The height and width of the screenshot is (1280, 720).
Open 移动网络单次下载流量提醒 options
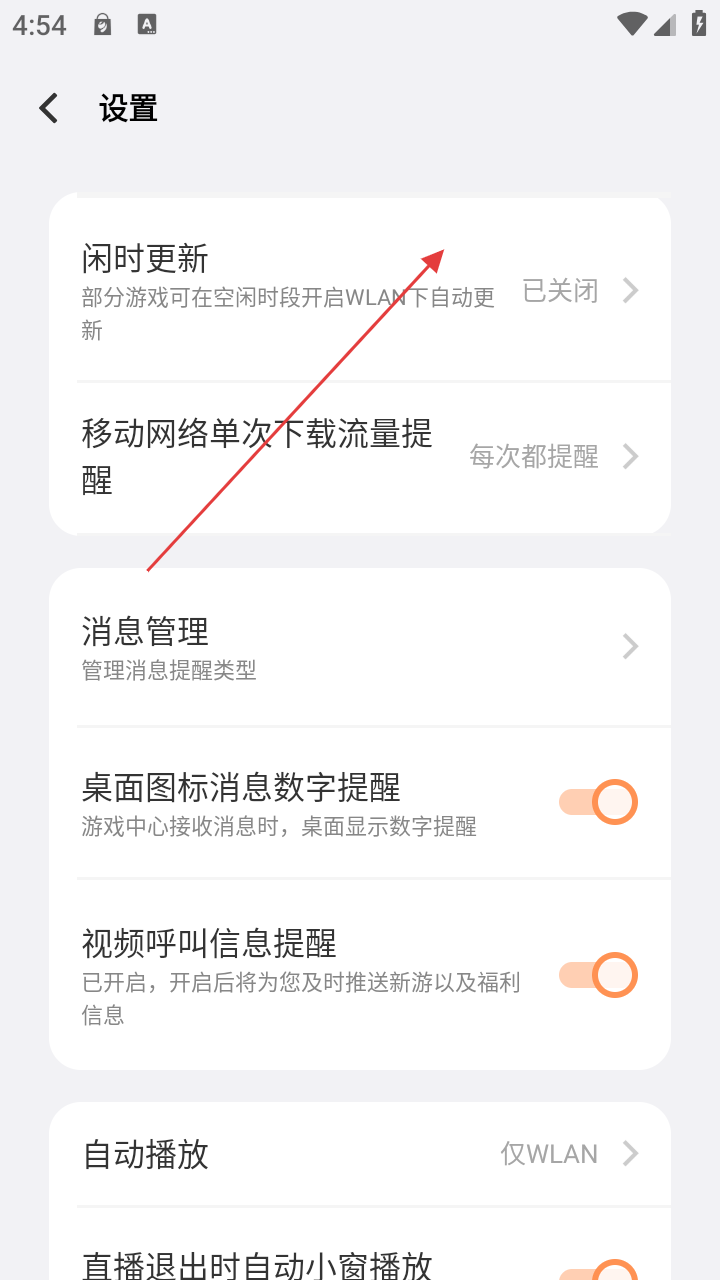360,457
